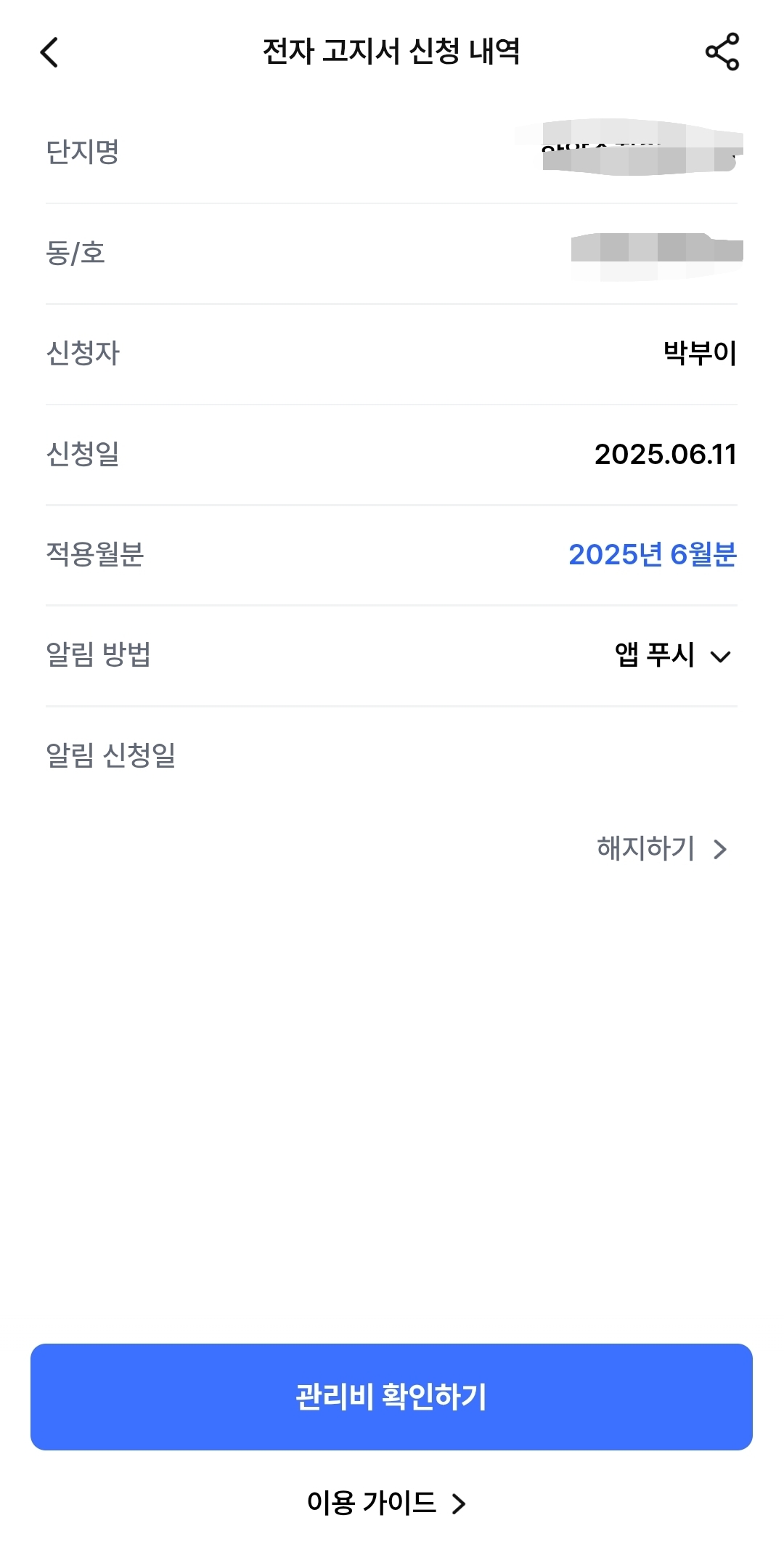Screen dimensions: 784x1555
Task: Open the 이용 가이드 link
Action: (x=385, y=1502)
